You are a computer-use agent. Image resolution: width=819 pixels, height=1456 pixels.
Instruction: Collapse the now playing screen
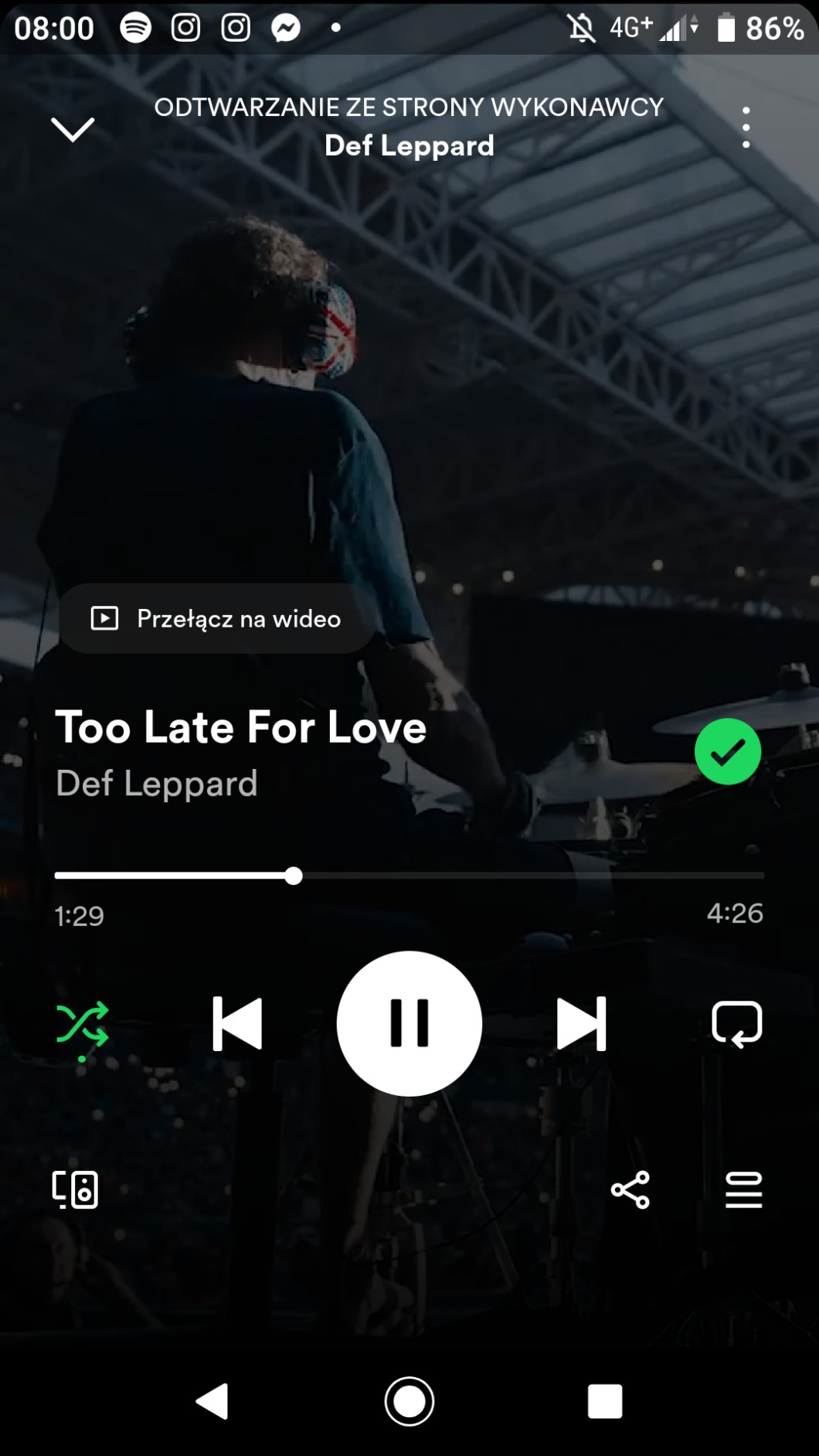pos(73,129)
